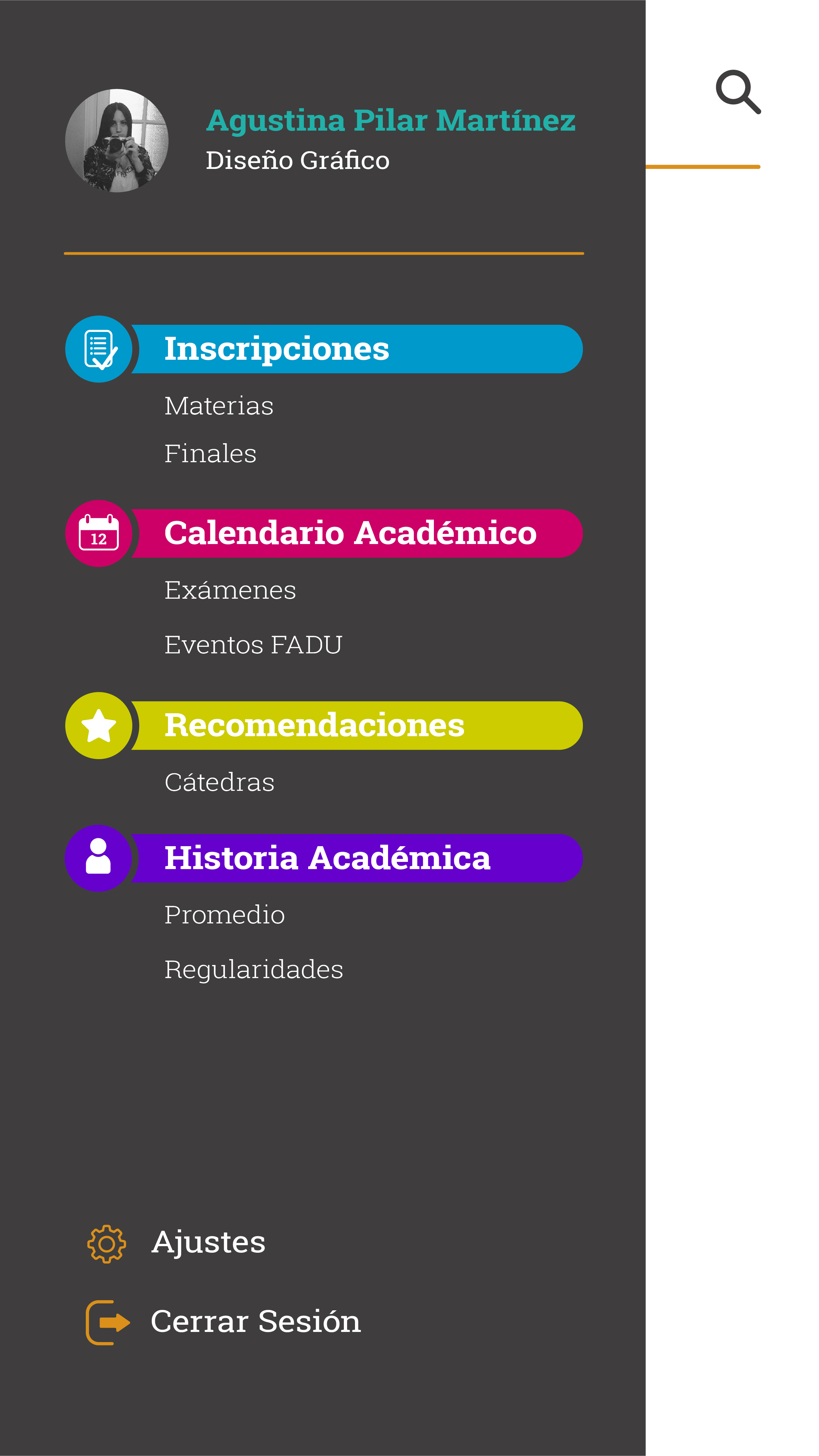
Task: Open the Inscripciones section
Action: click(324, 349)
